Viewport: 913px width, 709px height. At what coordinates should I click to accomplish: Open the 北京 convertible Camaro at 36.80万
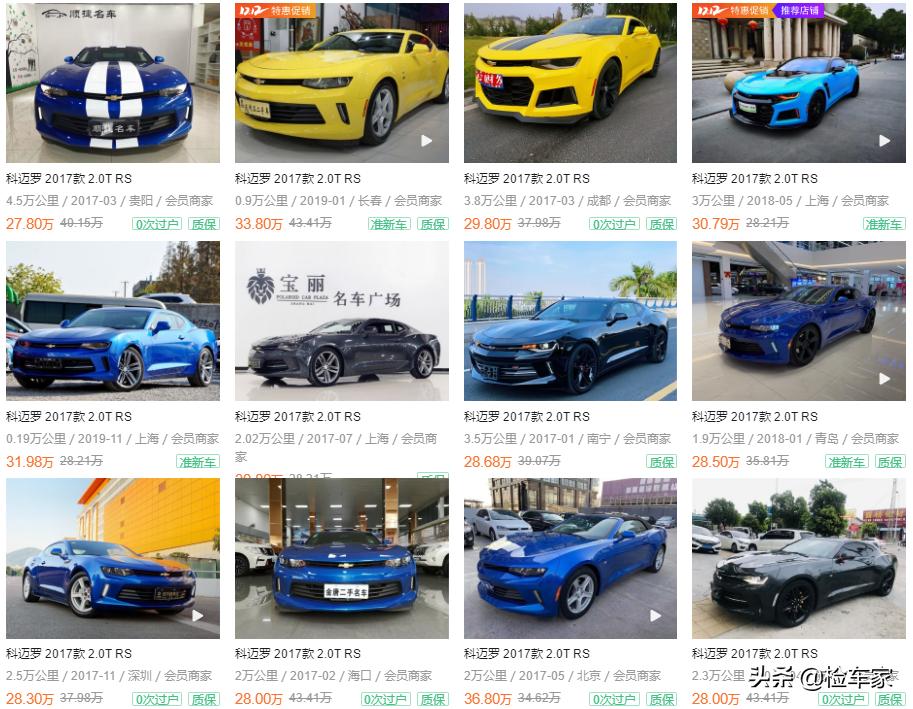pos(570,558)
